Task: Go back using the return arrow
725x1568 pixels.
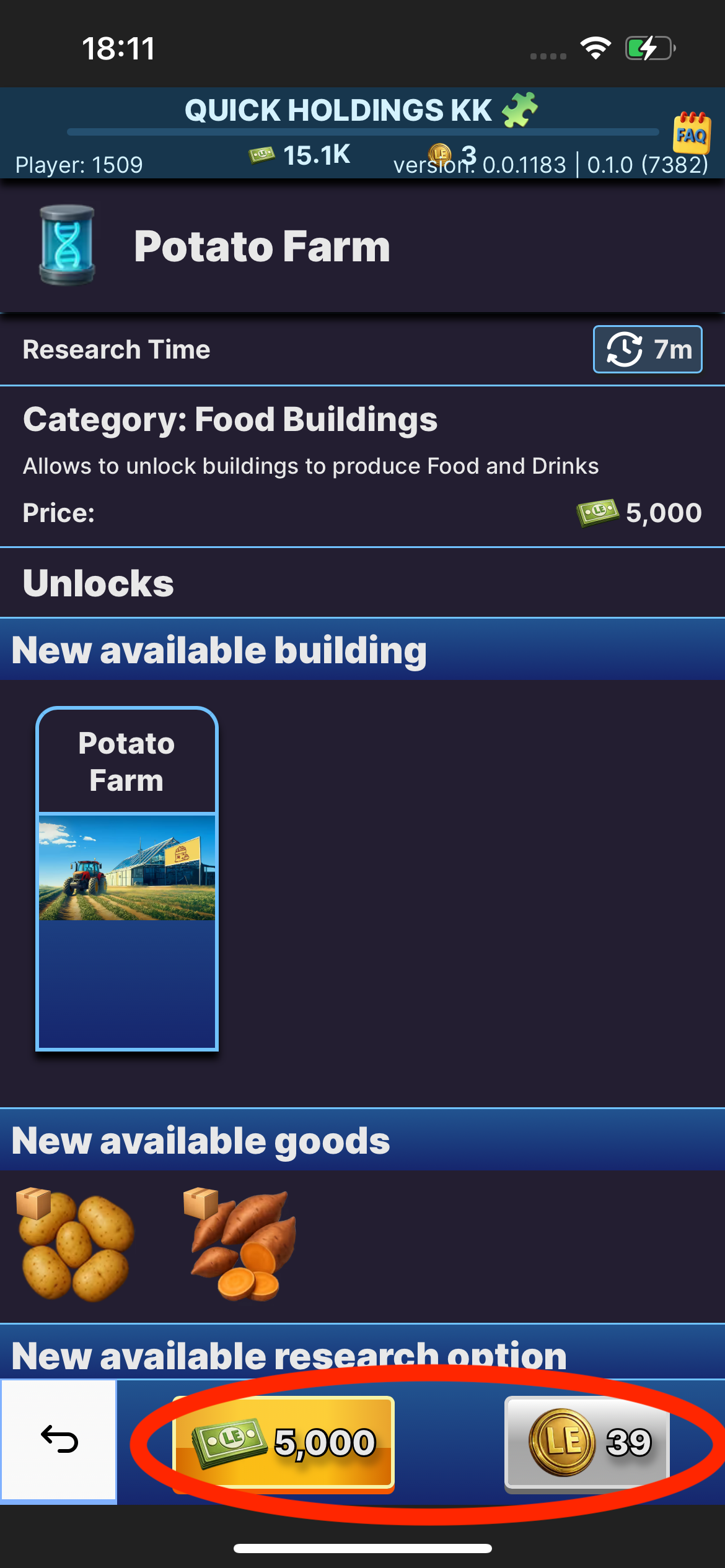Action: click(59, 1439)
